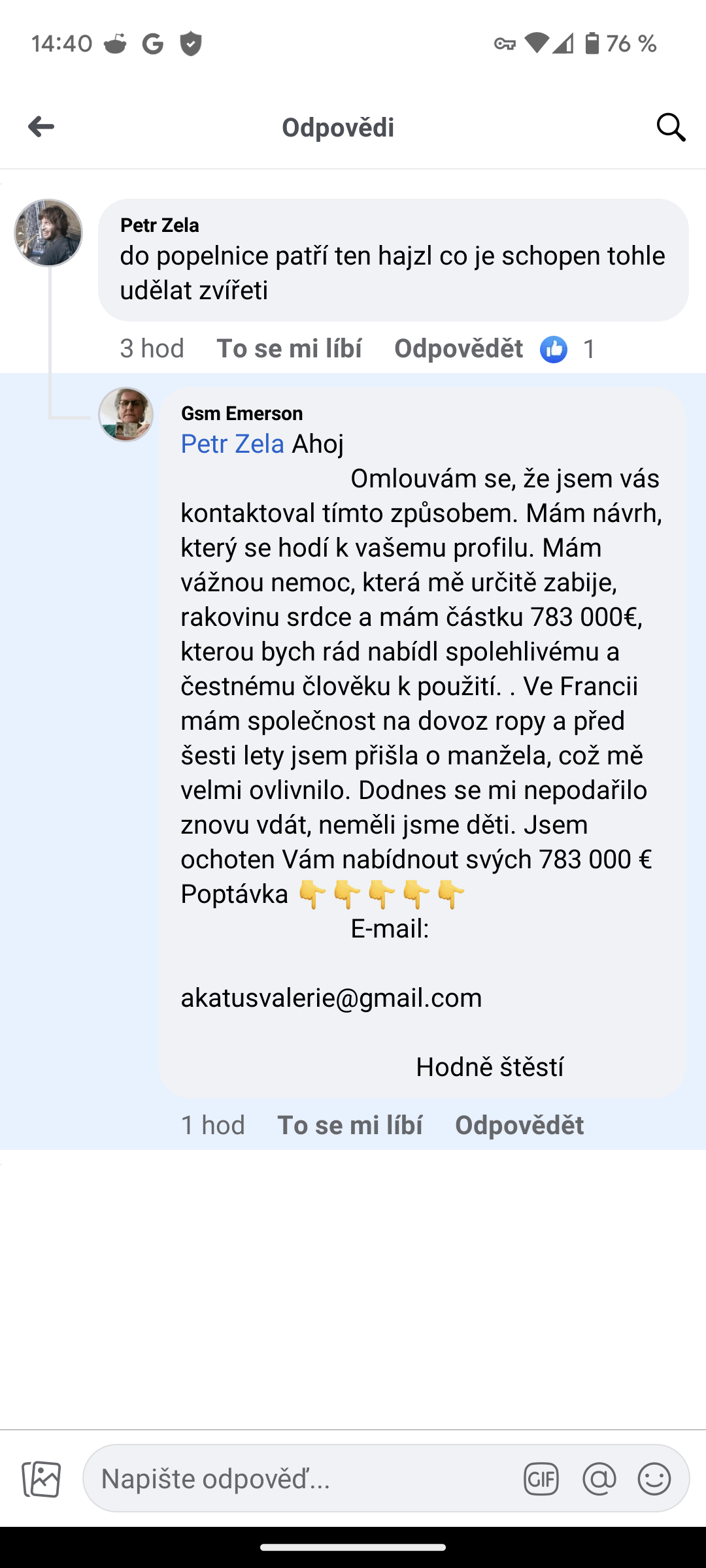
Task: Open the emoji picker
Action: tap(654, 1479)
